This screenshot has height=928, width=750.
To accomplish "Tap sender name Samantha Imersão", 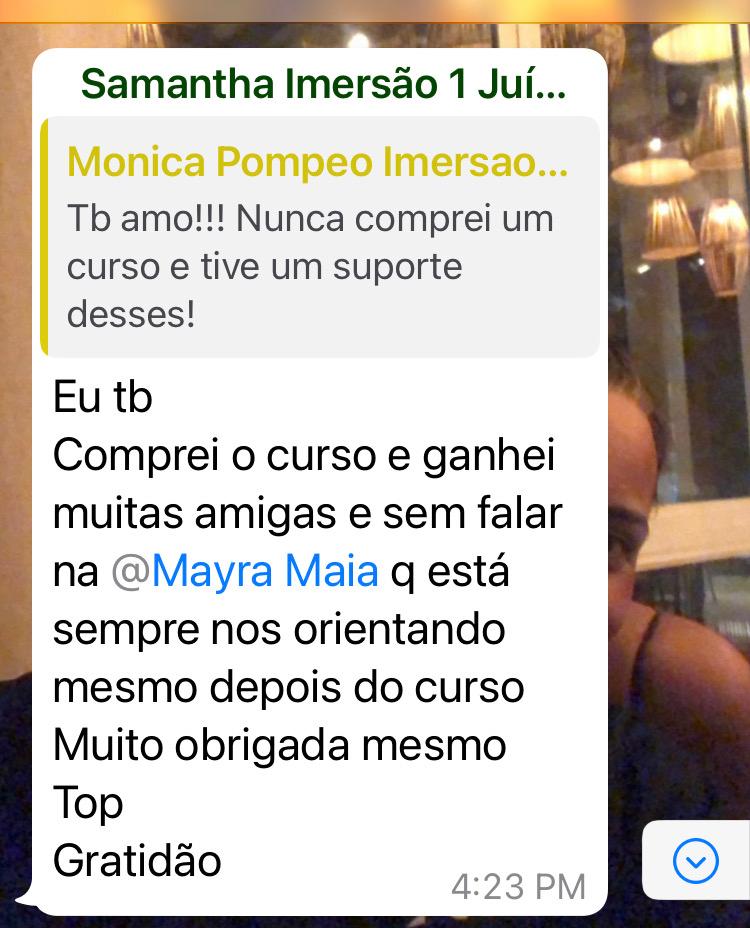I will (x=323, y=85).
